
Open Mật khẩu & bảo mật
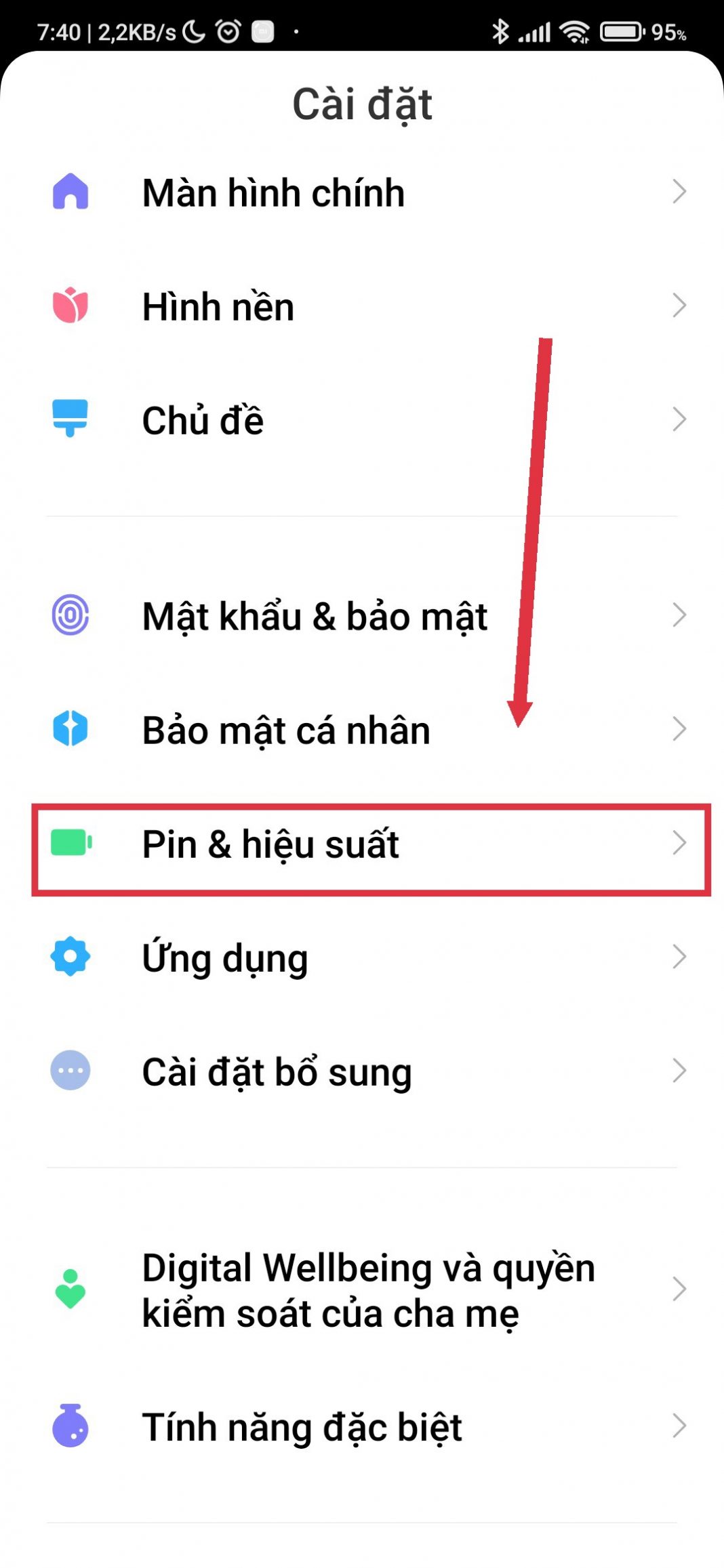(x=315, y=617)
